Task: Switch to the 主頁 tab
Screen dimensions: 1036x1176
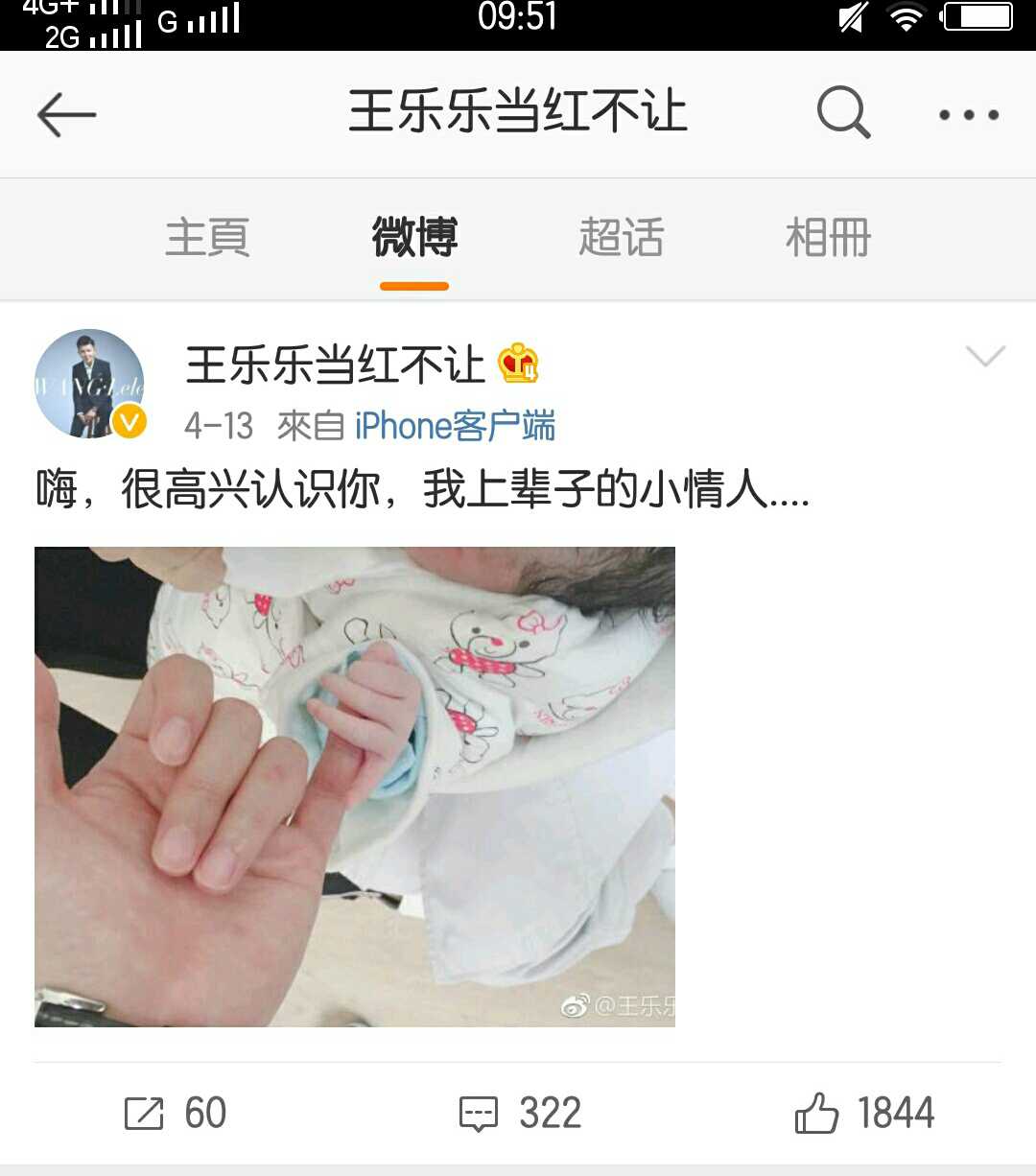Action: (207, 237)
